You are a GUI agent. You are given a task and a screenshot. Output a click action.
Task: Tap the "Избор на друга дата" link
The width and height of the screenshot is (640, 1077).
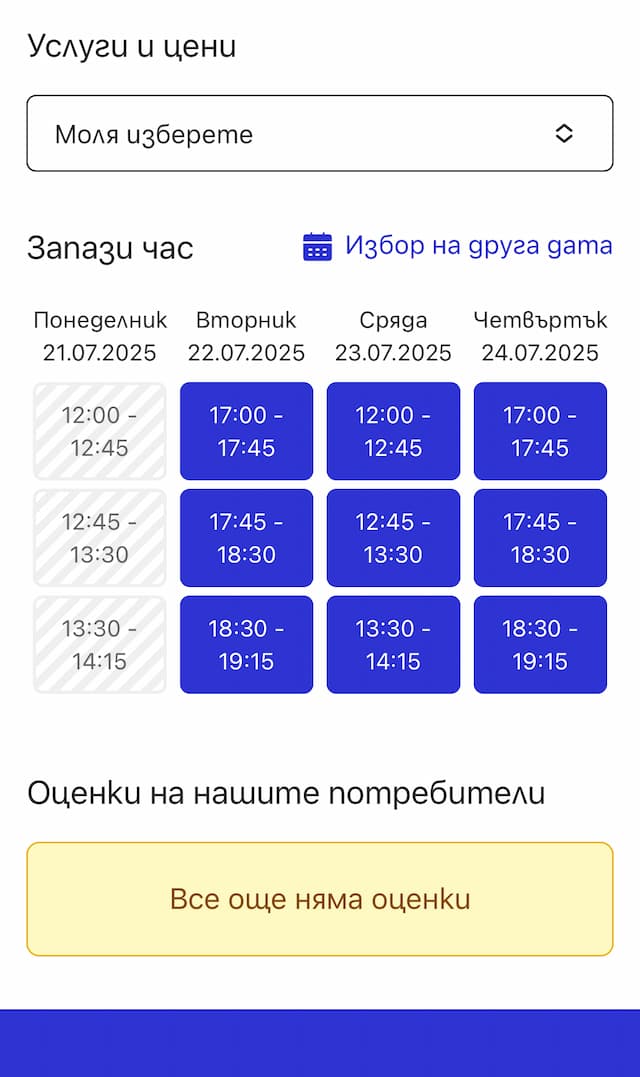point(458,246)
